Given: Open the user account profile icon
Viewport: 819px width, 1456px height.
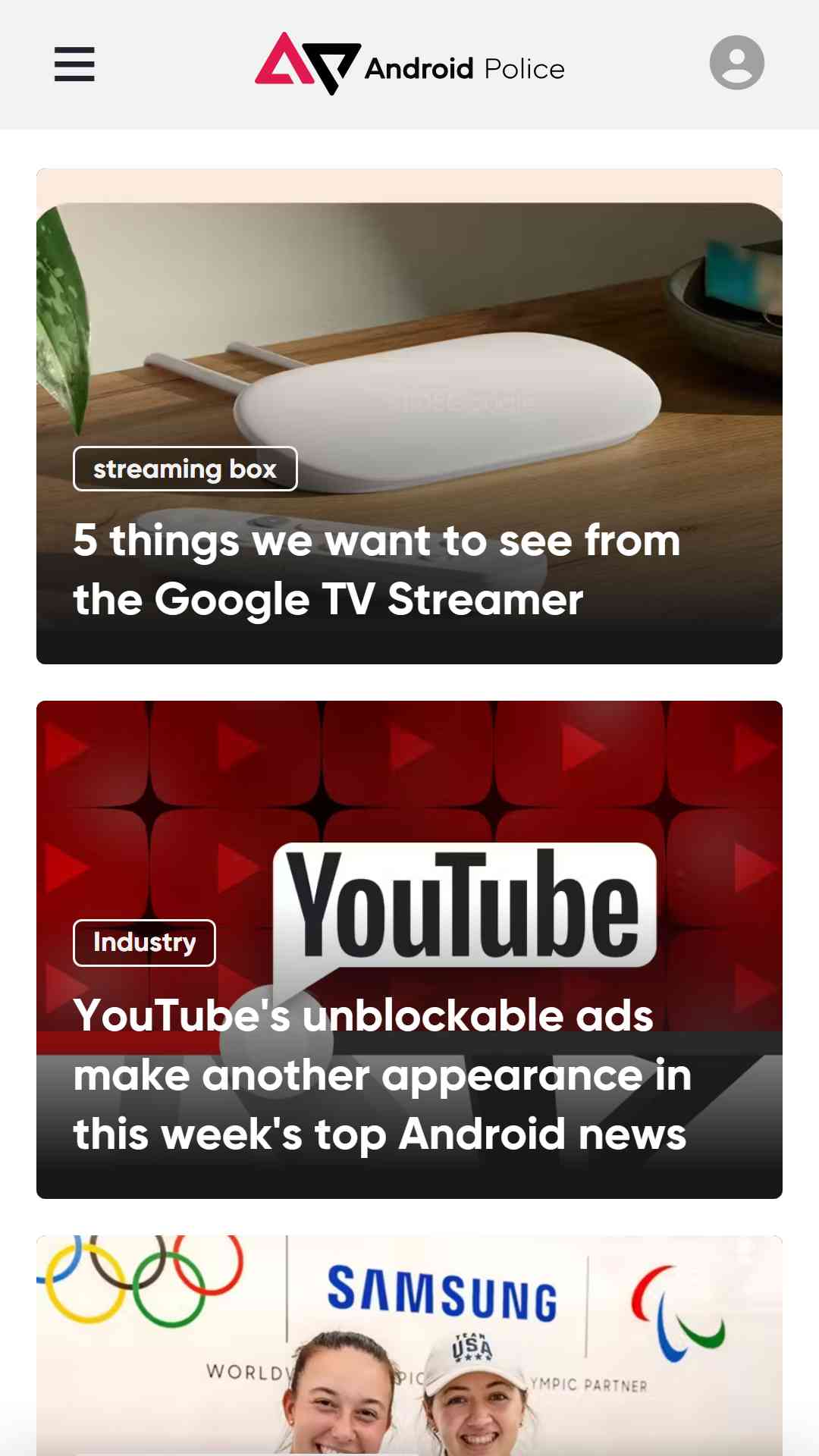Looking at the screenshot, I should 736,63.
